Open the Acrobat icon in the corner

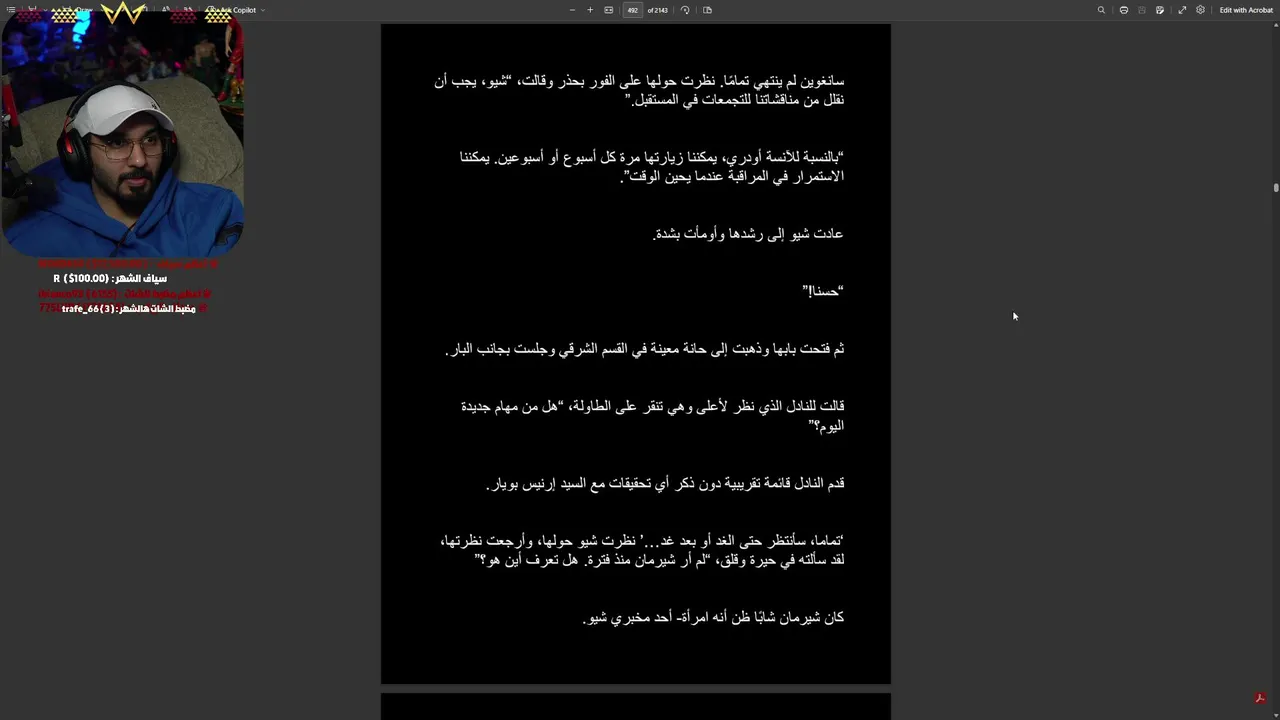point(1260,698)
